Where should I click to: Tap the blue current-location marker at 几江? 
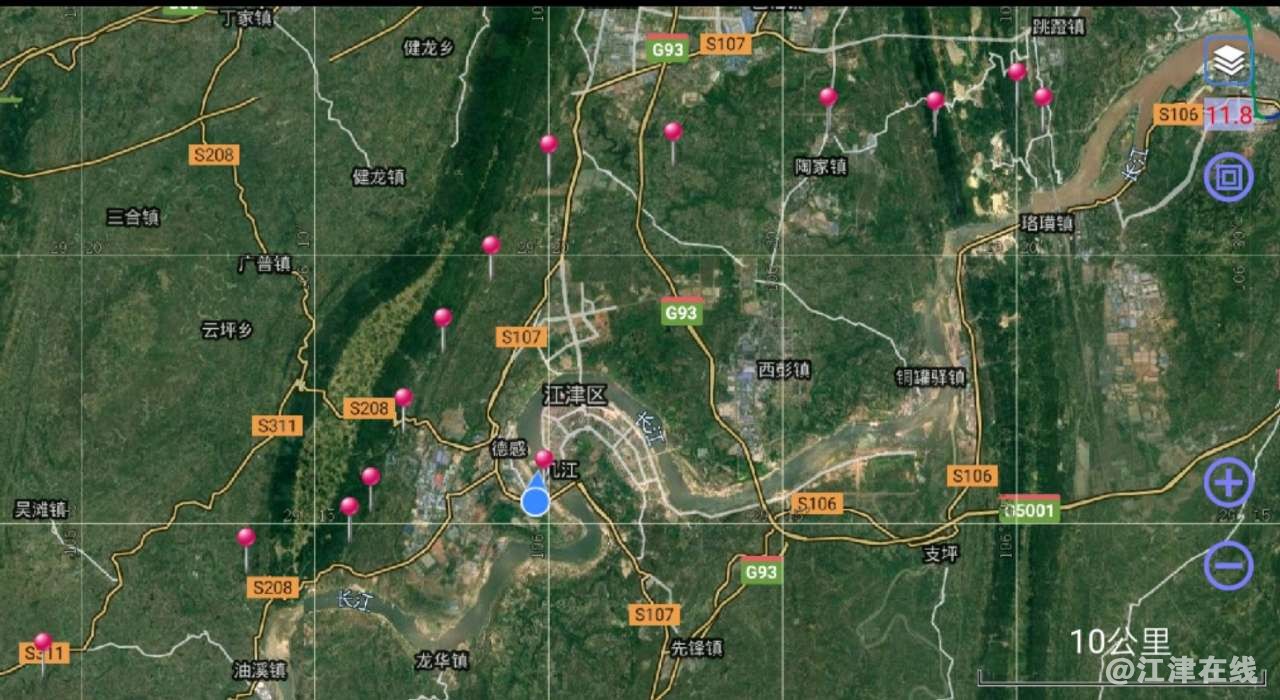pyautogui.click(x=536, y=500)
